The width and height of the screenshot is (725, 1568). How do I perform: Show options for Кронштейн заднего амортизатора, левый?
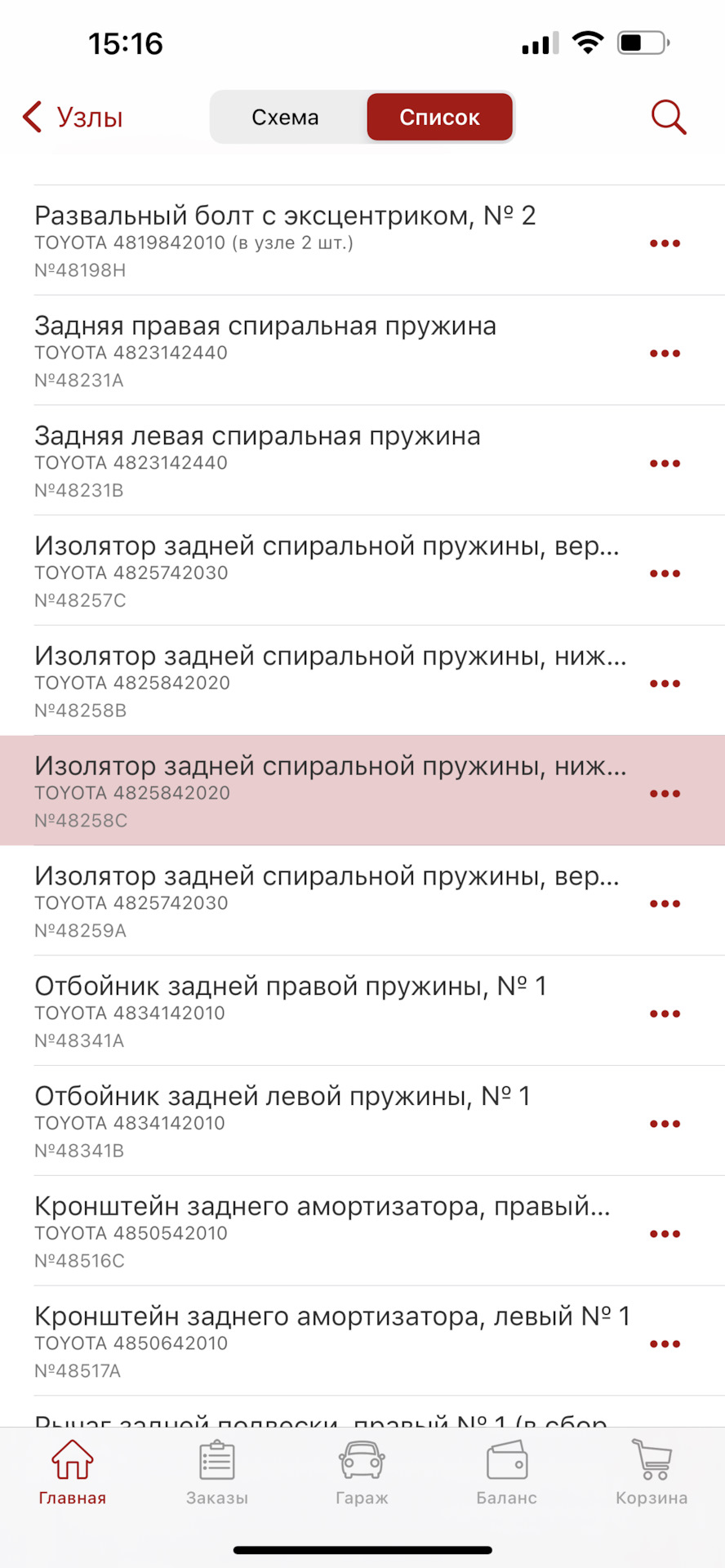pos(665,1344)
